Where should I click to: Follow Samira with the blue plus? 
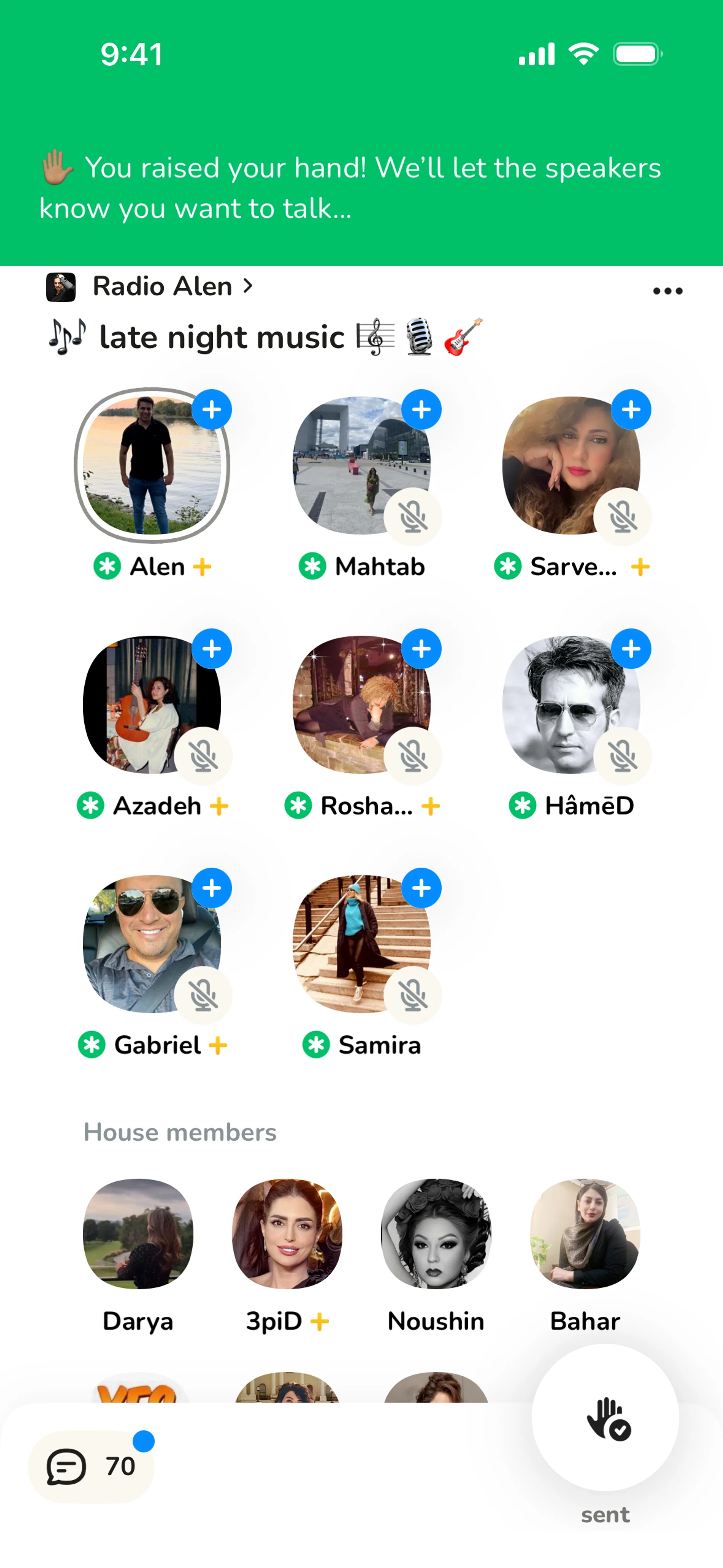(421, 888)
